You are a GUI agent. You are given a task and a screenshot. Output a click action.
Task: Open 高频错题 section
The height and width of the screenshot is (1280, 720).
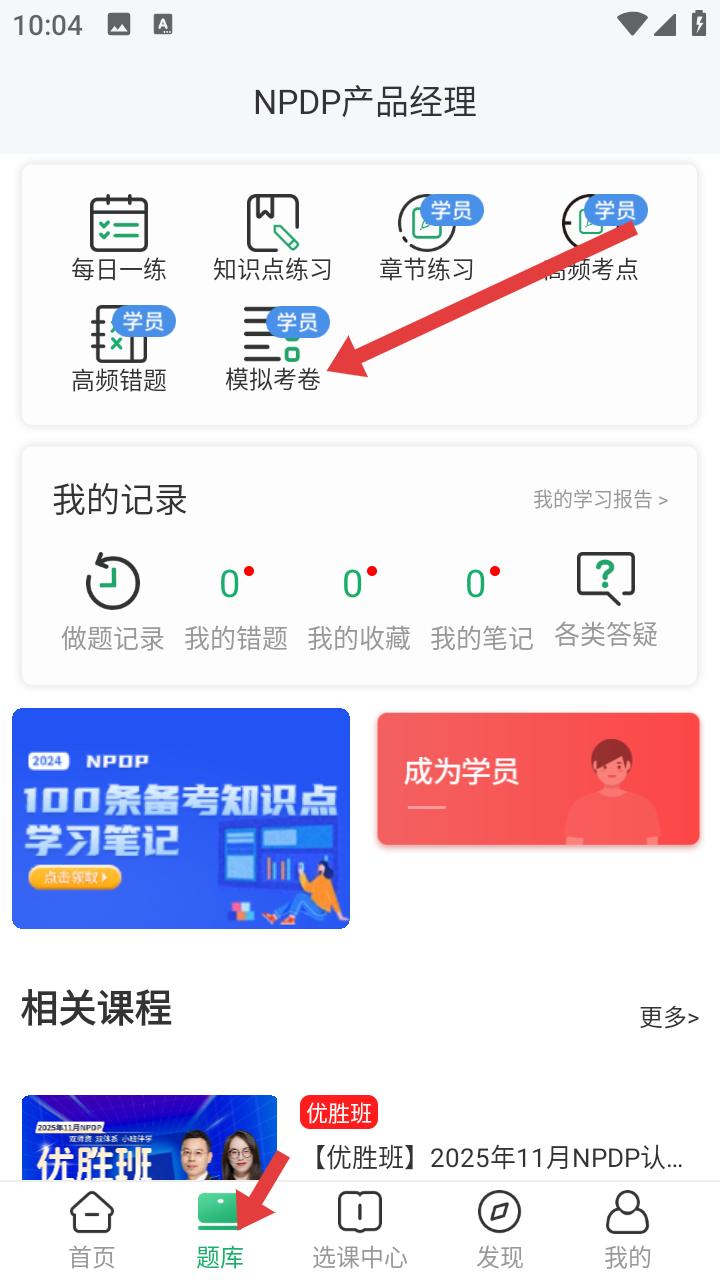click(119, 349)
